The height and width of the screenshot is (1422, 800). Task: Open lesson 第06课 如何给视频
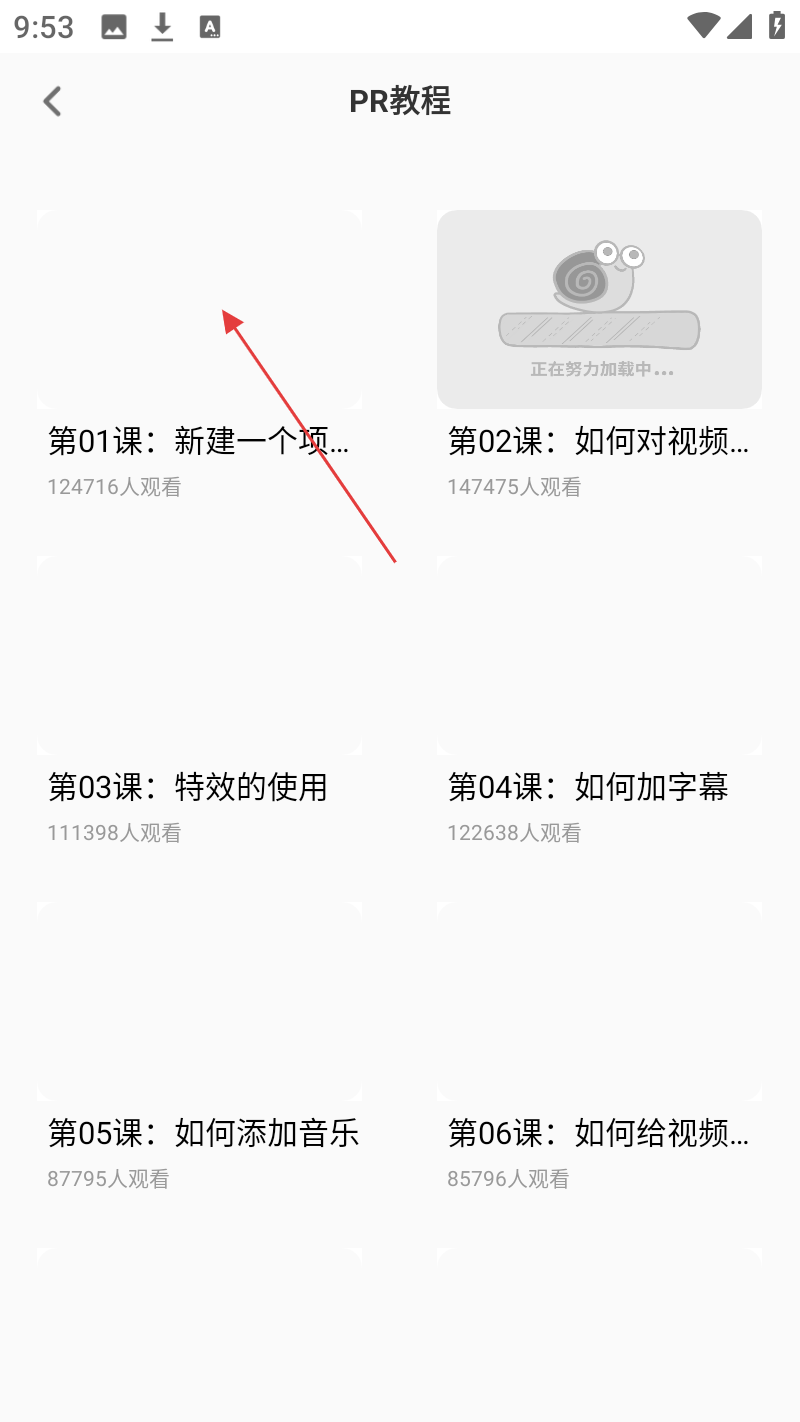click(599, 1002)
